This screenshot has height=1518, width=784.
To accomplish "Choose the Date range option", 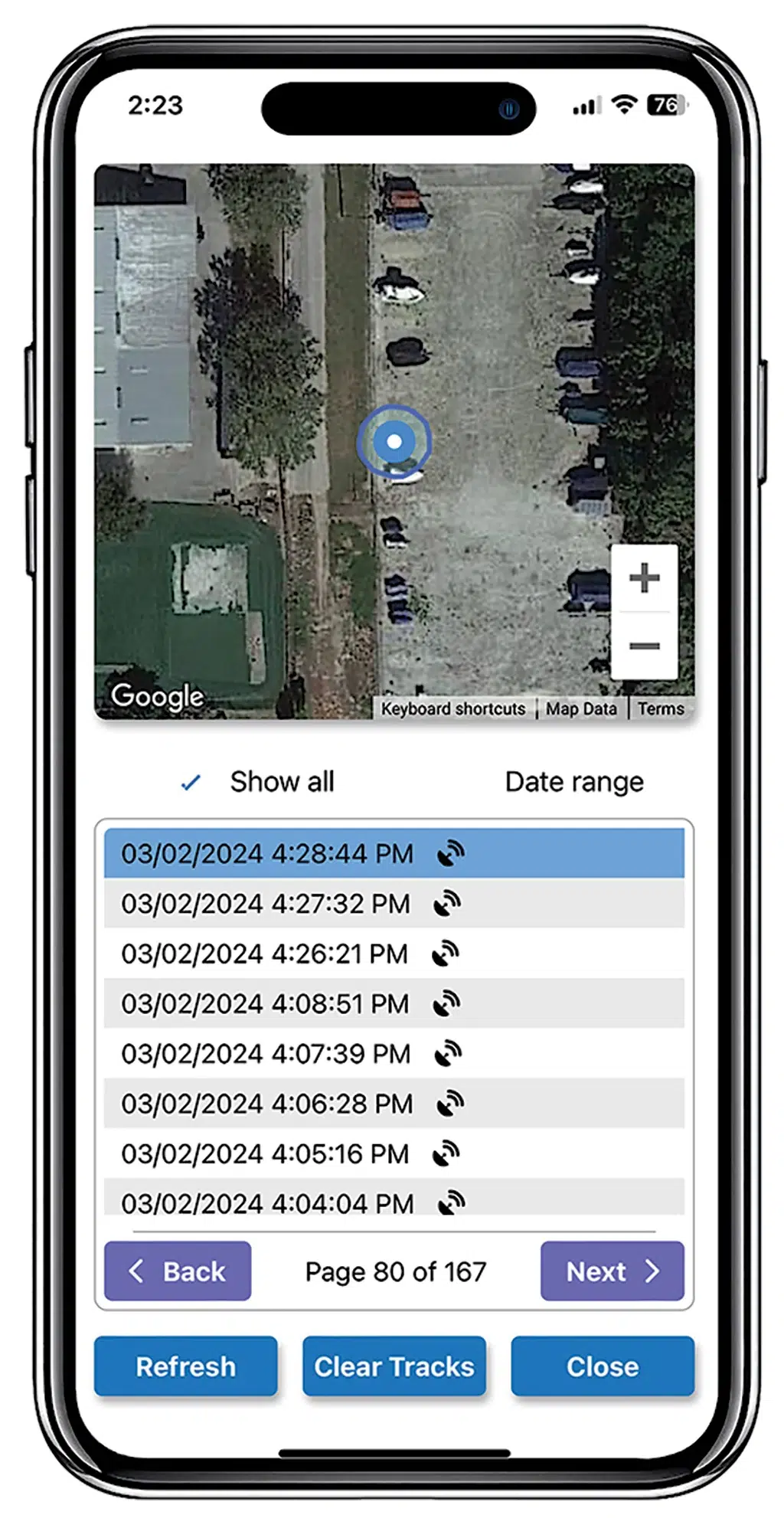I will [x=574, y=782].
